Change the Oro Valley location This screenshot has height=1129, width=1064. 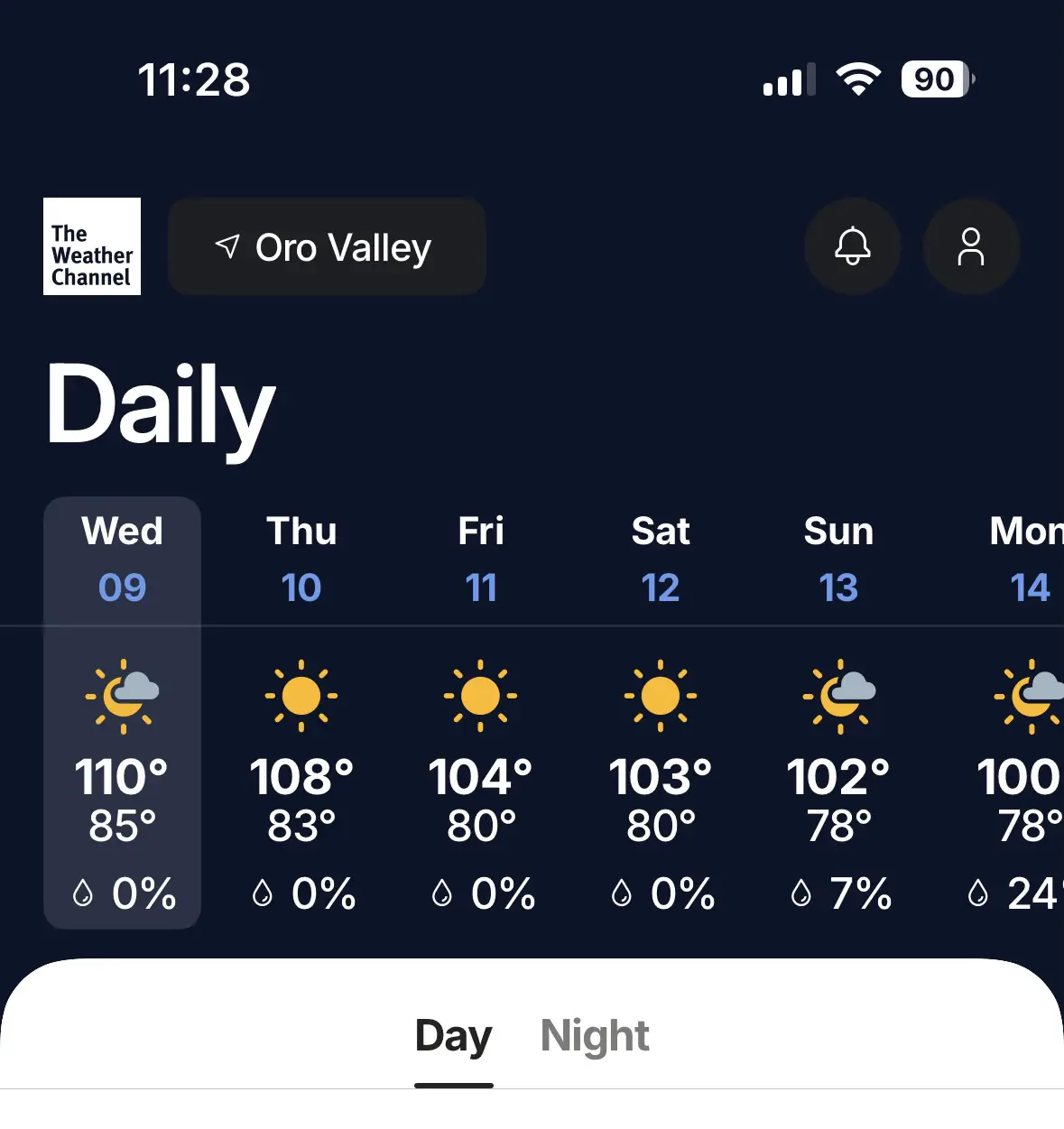[x=327, y=246]
